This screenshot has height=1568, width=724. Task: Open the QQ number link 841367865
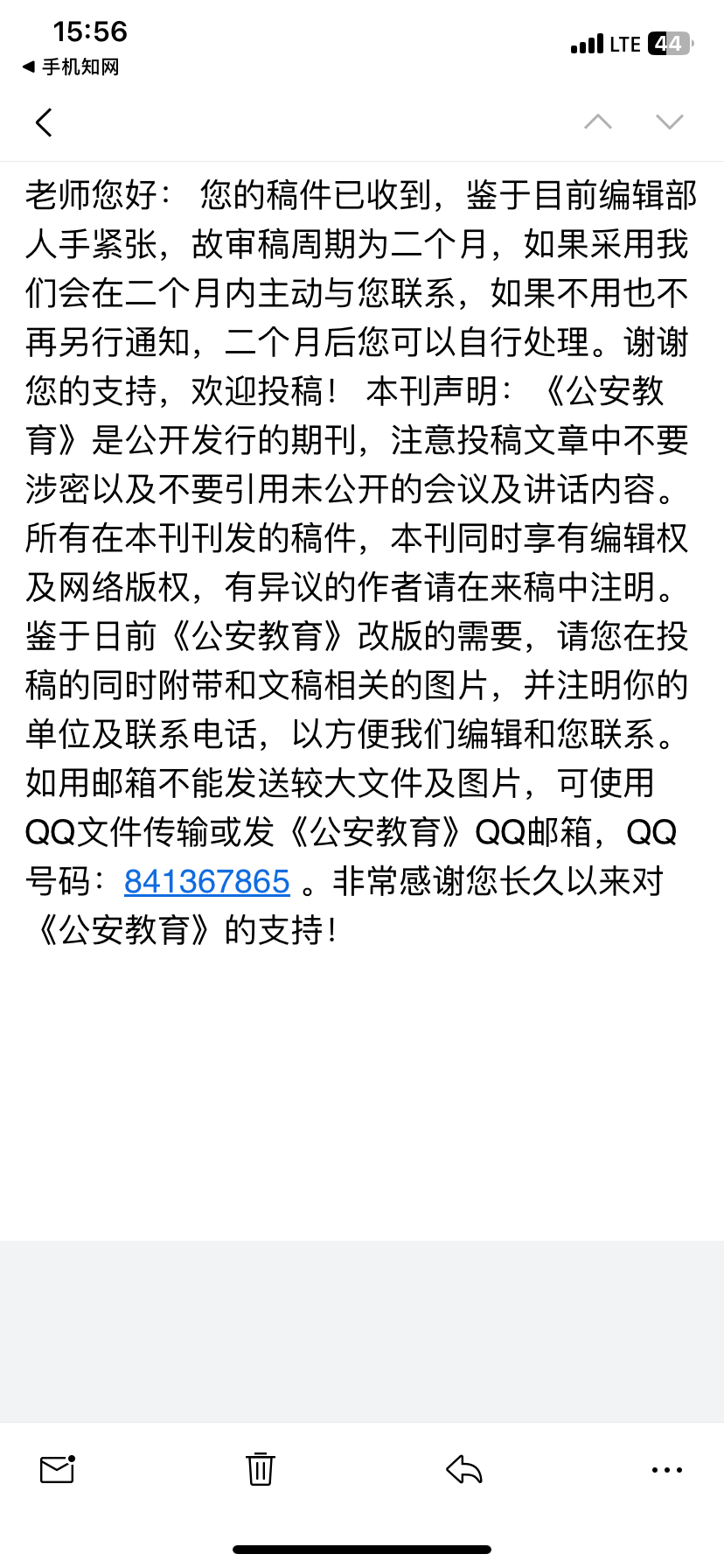pos(206,881)
